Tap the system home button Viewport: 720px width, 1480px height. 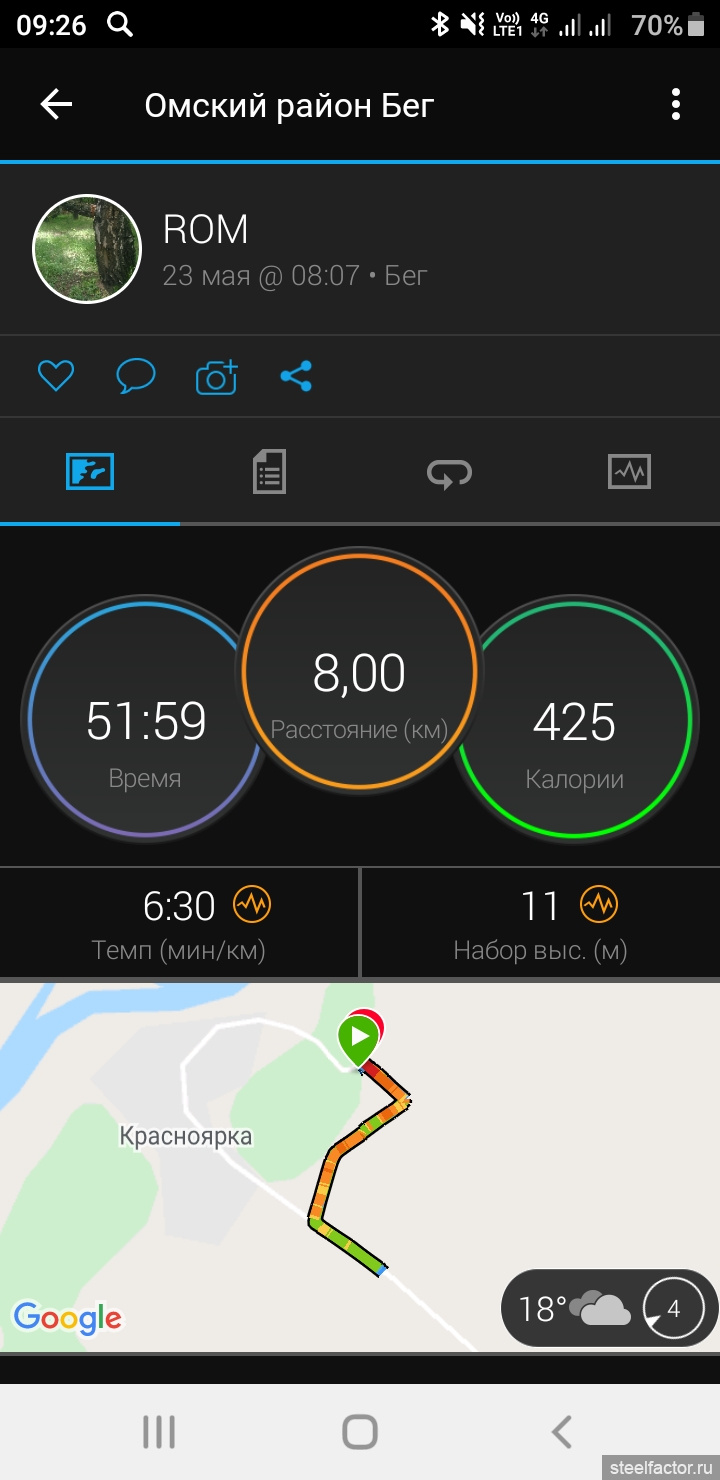[x=360, y=1432]
